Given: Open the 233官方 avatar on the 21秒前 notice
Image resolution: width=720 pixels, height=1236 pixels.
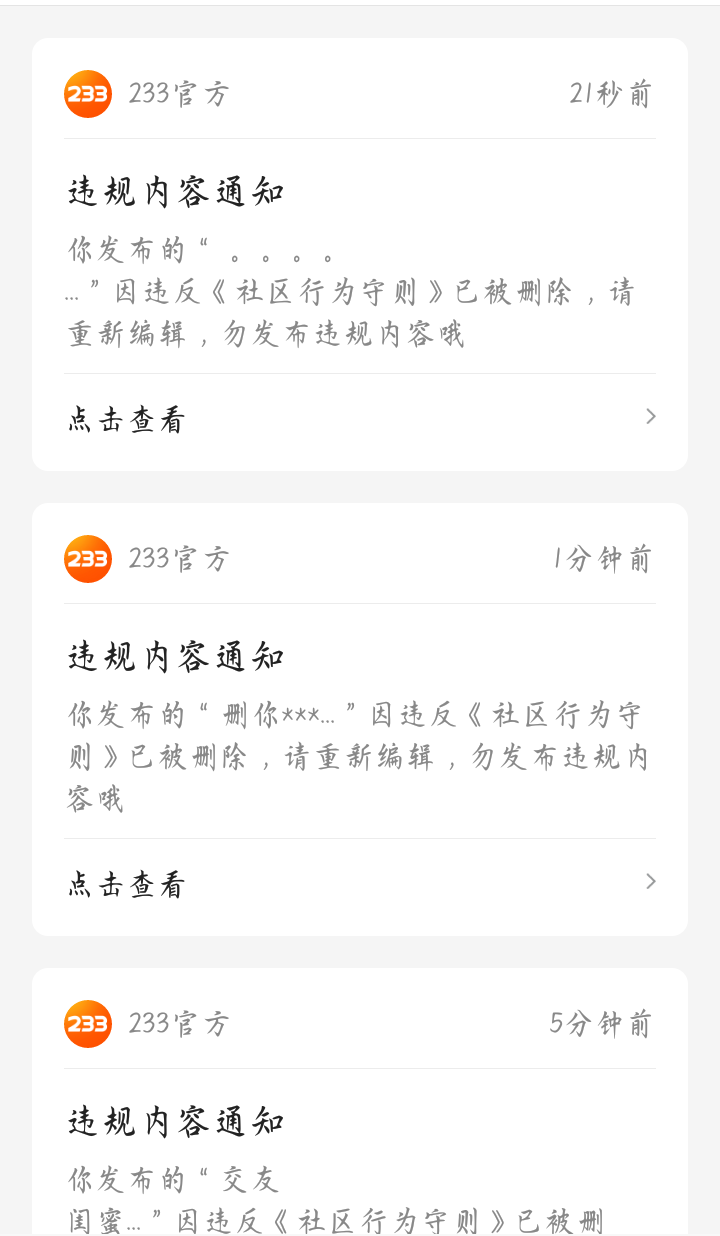Looking at the screenshot, I should (x=88, y=94).
